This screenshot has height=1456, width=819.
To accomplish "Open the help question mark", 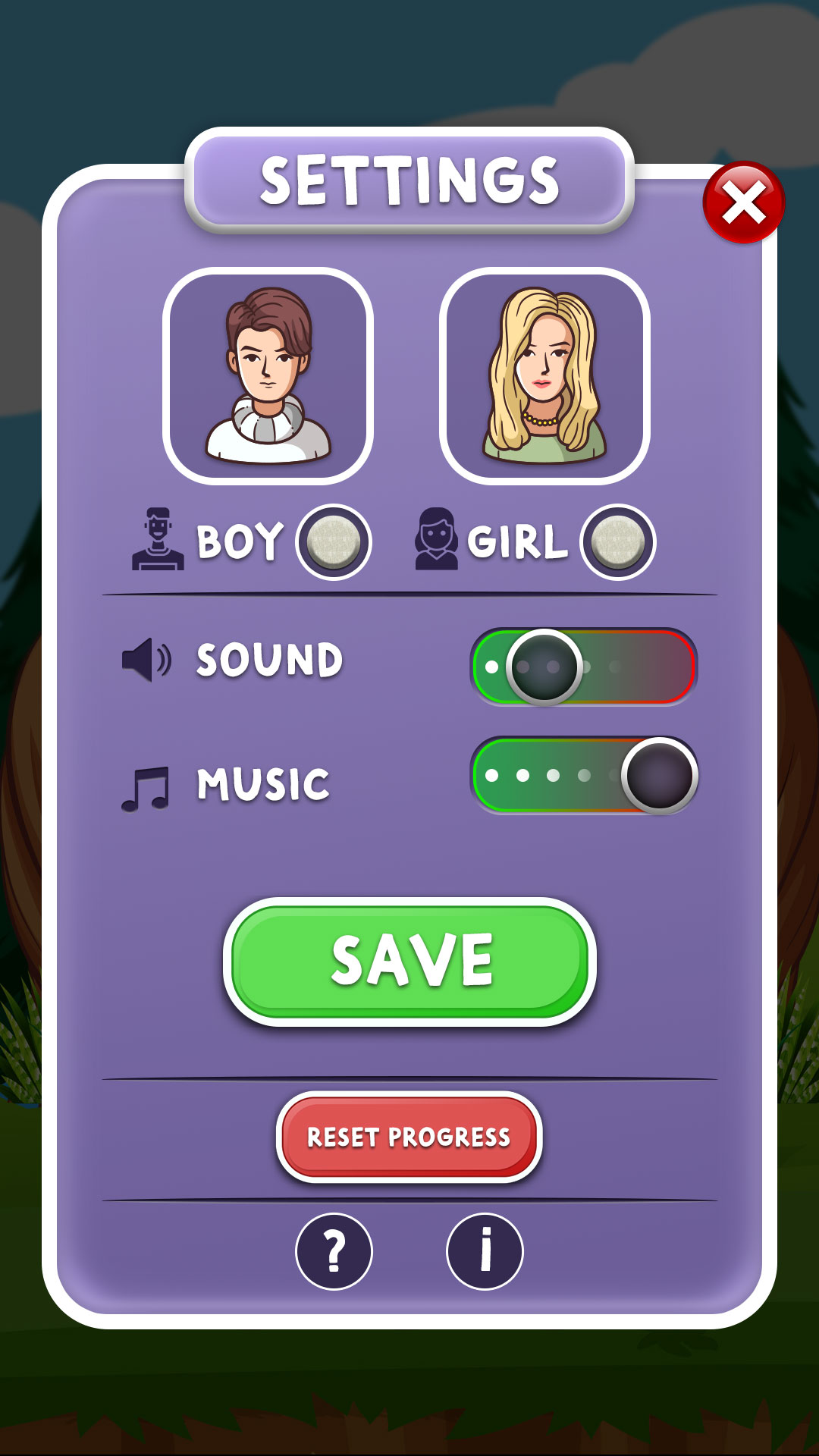I will 334,1251.
